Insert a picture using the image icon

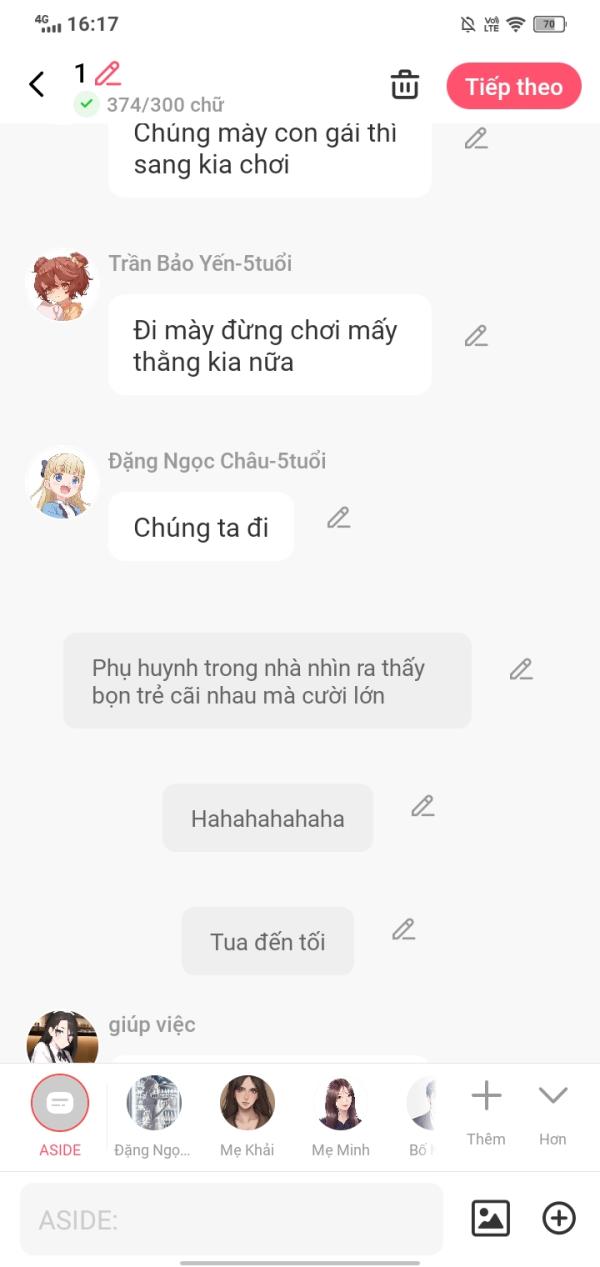click(x=490, y=1218)
